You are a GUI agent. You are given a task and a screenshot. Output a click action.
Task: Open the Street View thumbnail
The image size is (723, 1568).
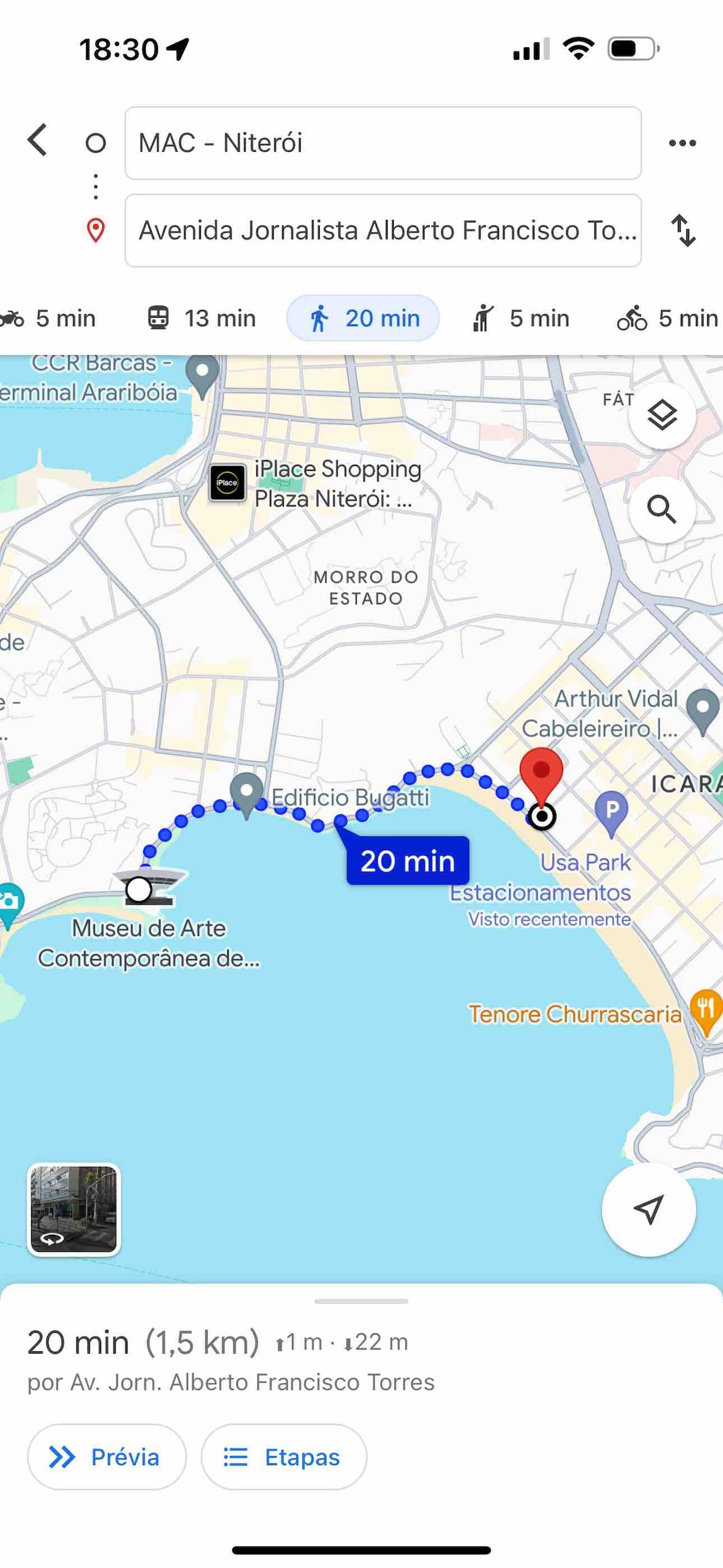point(74,1210)
